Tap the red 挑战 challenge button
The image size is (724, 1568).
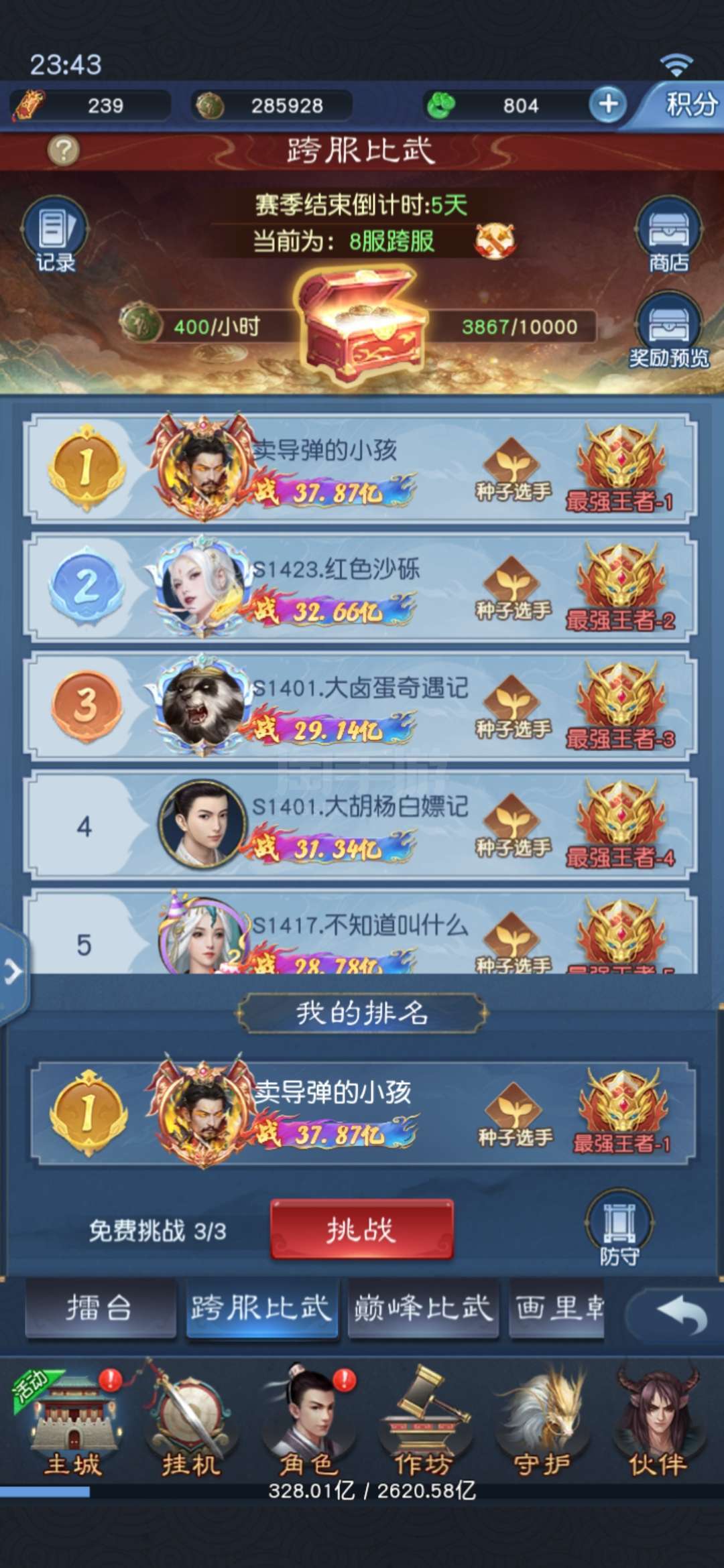click(x=362, y=1230)
